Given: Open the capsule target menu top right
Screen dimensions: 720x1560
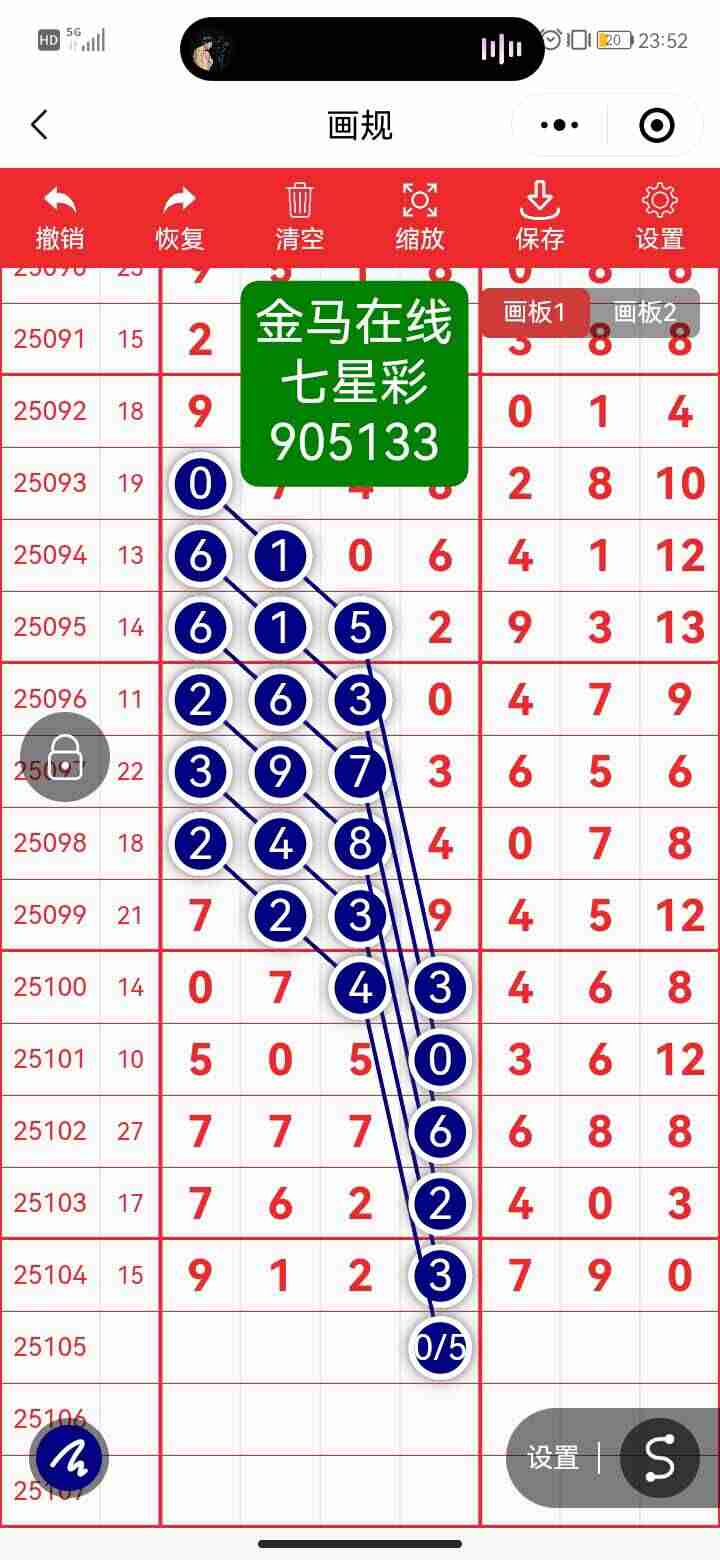Looking at the screenshot, I should 657,125.
